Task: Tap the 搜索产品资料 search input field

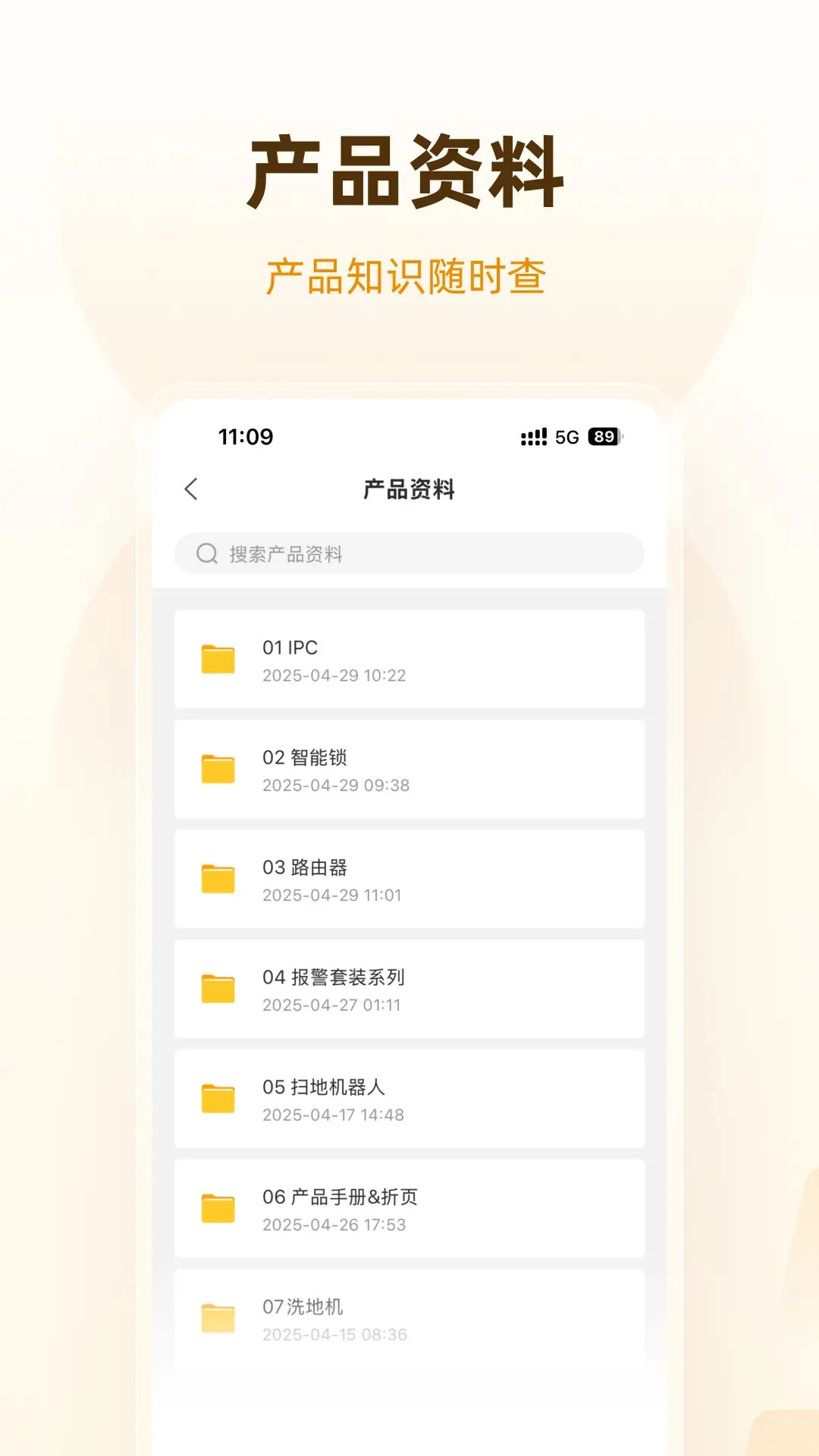Action: (409, 554)
